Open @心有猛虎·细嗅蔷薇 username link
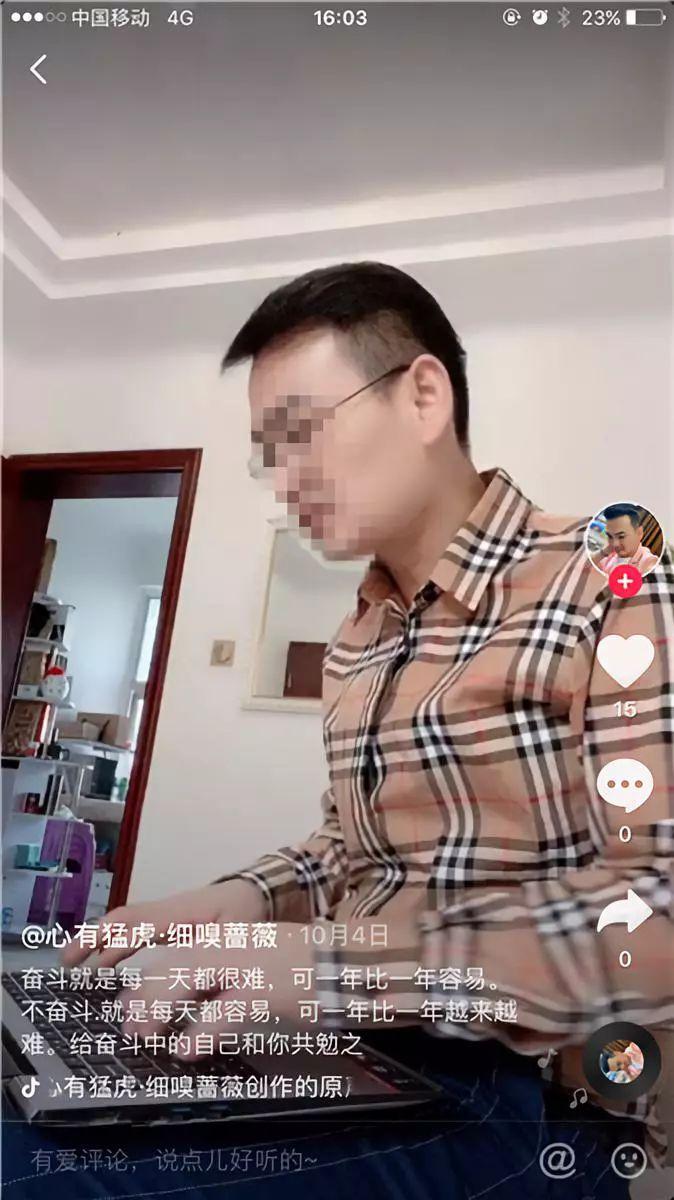674x1200 pixels. [x=150, y=936]
